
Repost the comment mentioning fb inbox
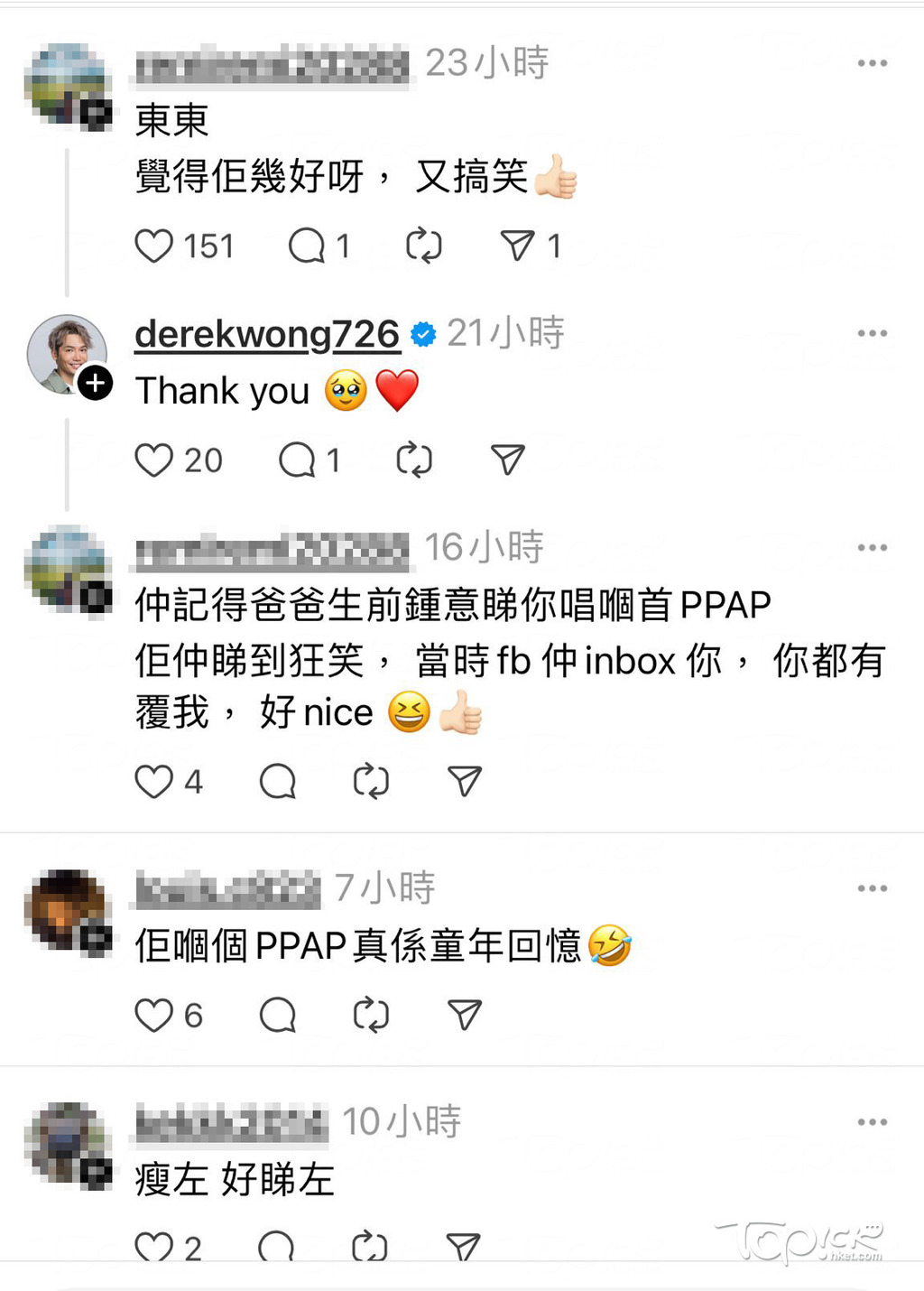[371, 782]
